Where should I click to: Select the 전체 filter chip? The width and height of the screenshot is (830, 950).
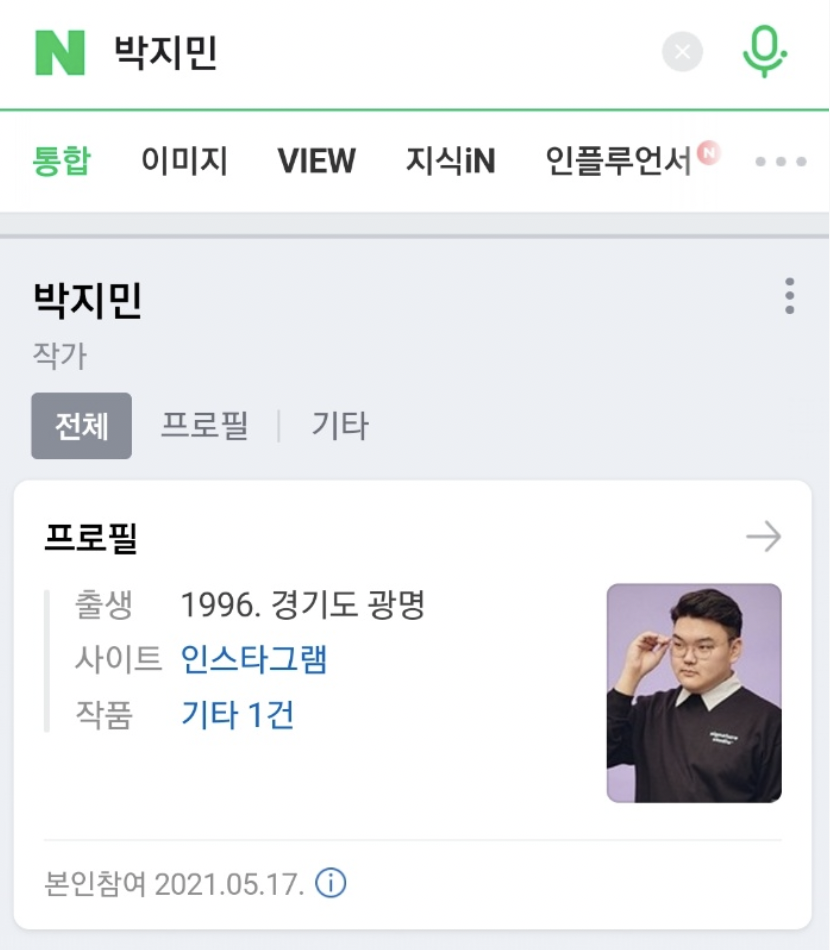(x=81, y=425)
